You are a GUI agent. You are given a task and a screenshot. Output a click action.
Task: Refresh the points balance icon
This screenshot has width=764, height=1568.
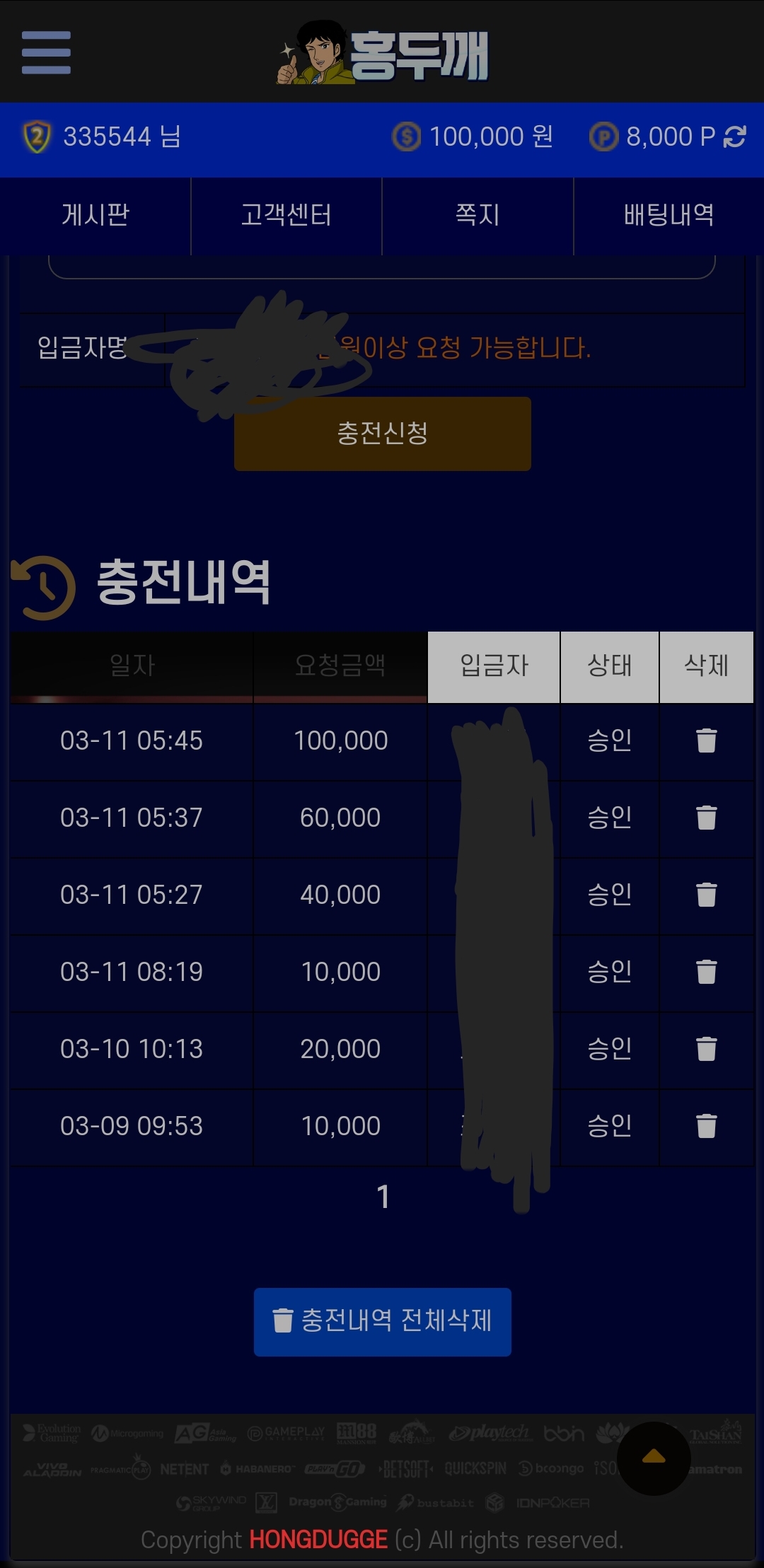[x=735, y=137]
